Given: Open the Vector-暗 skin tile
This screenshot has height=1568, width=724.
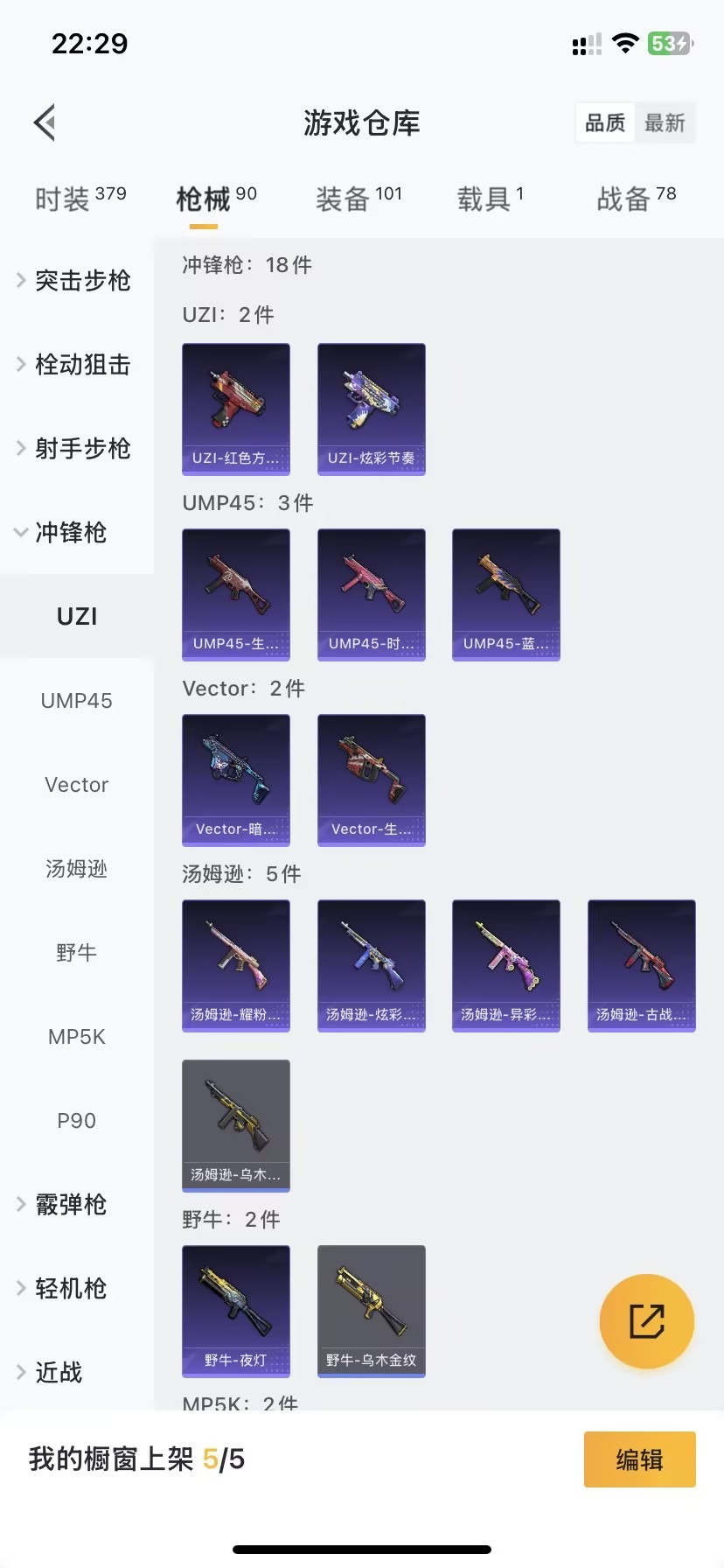Looking at the screenshot, I should (x=236, y=780).
